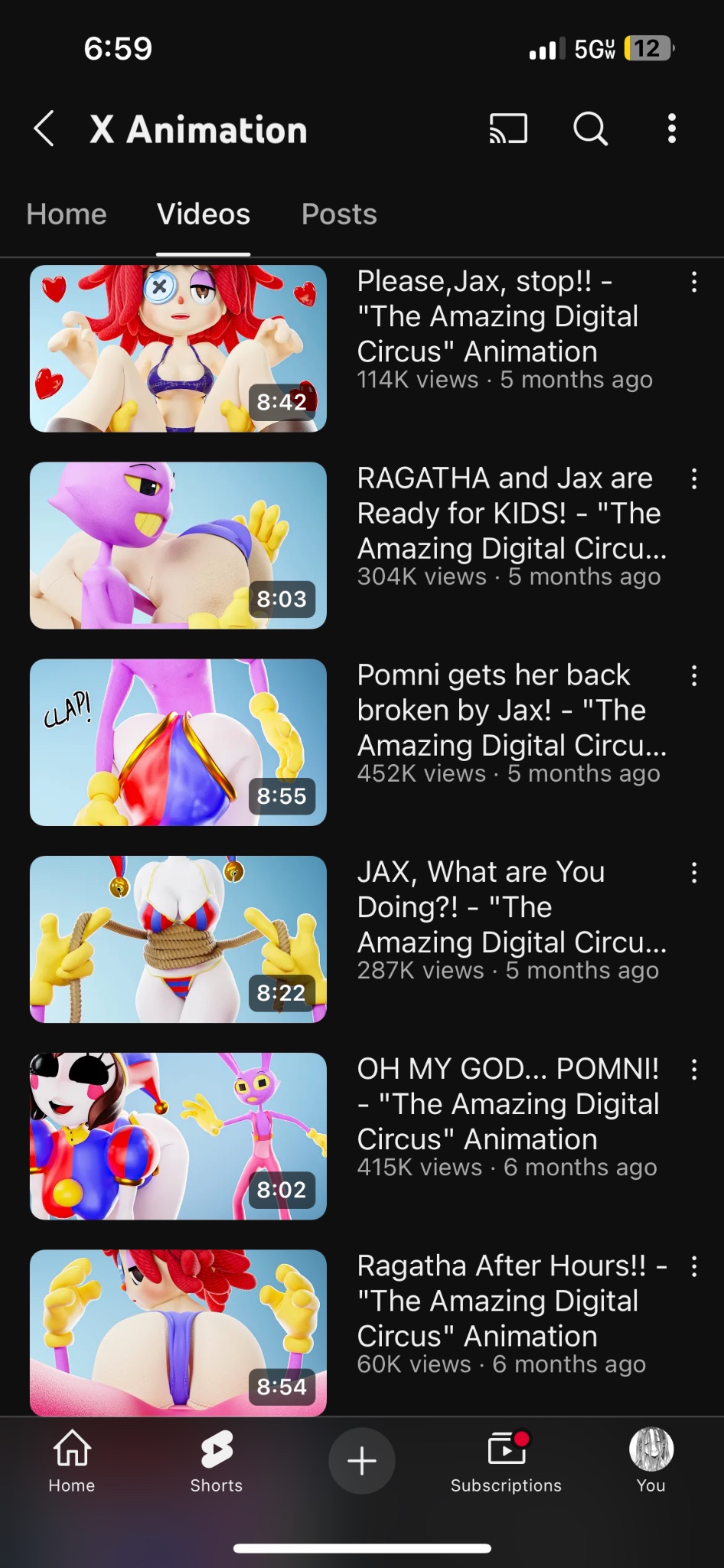
Task: Open more options for "JAX, What are You Doing?!"
Action: tap(694, 873)
